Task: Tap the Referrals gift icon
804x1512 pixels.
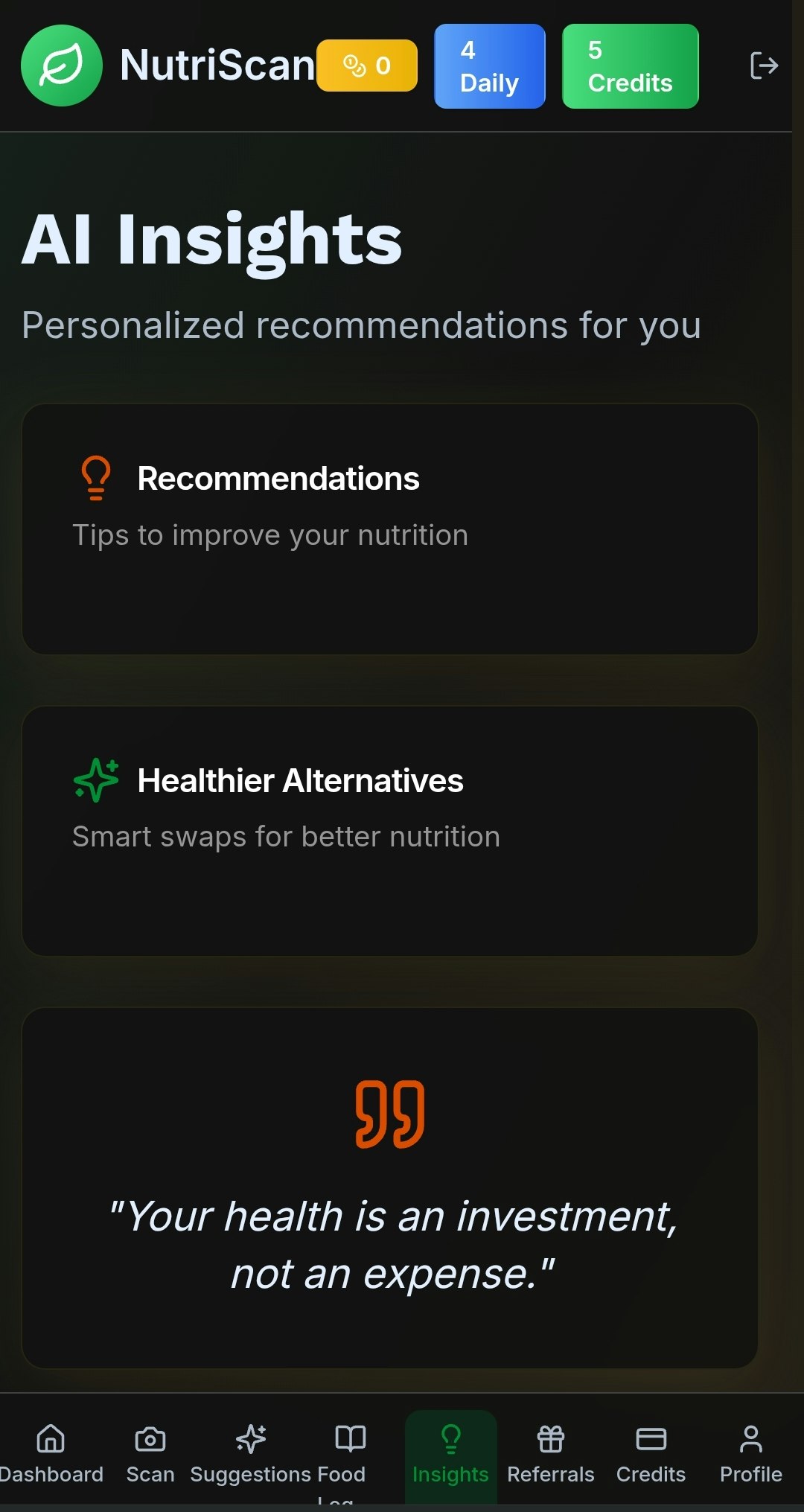Action: click(551, 1437)
